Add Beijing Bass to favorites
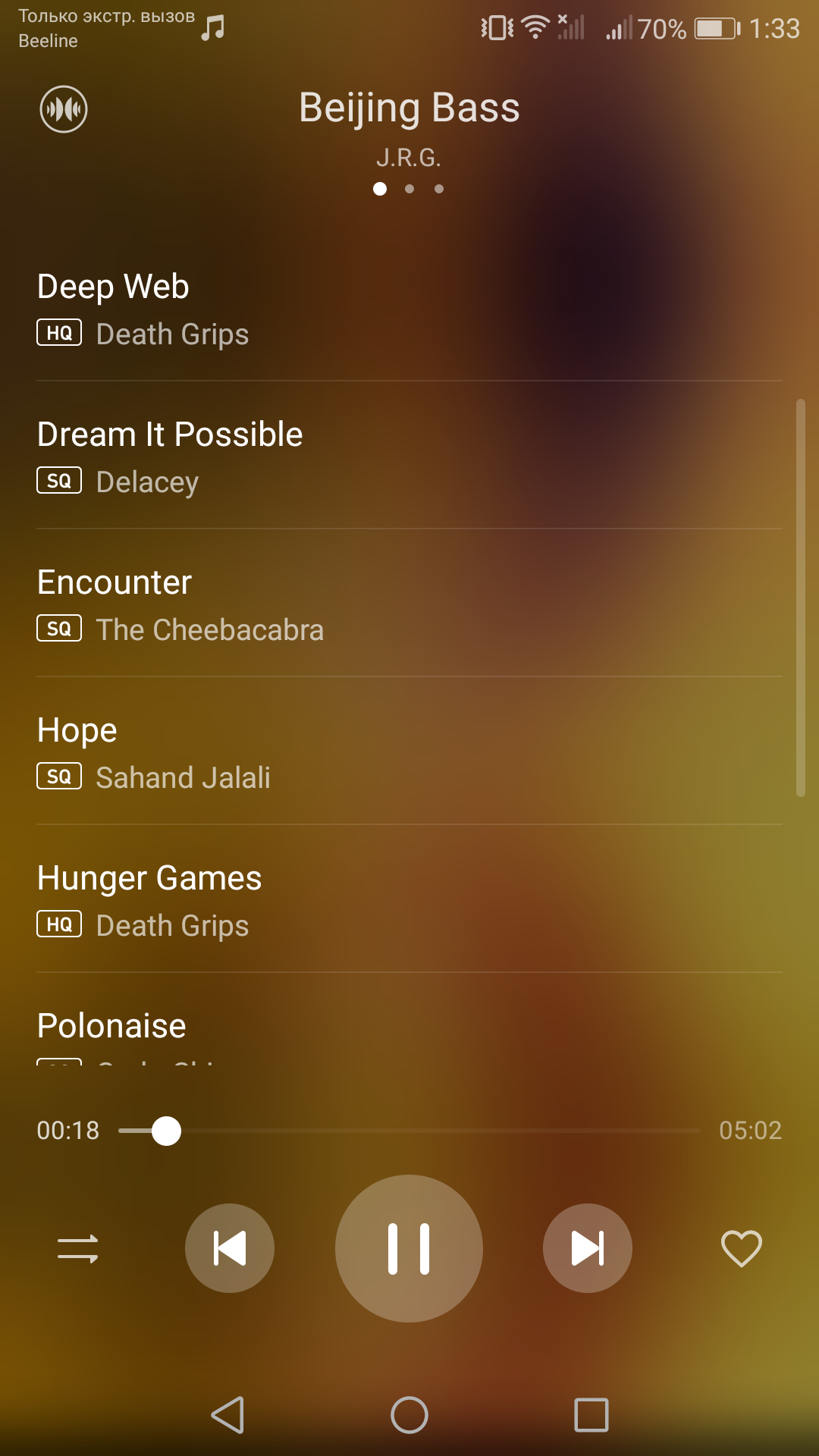 [x=741, y=1248]
